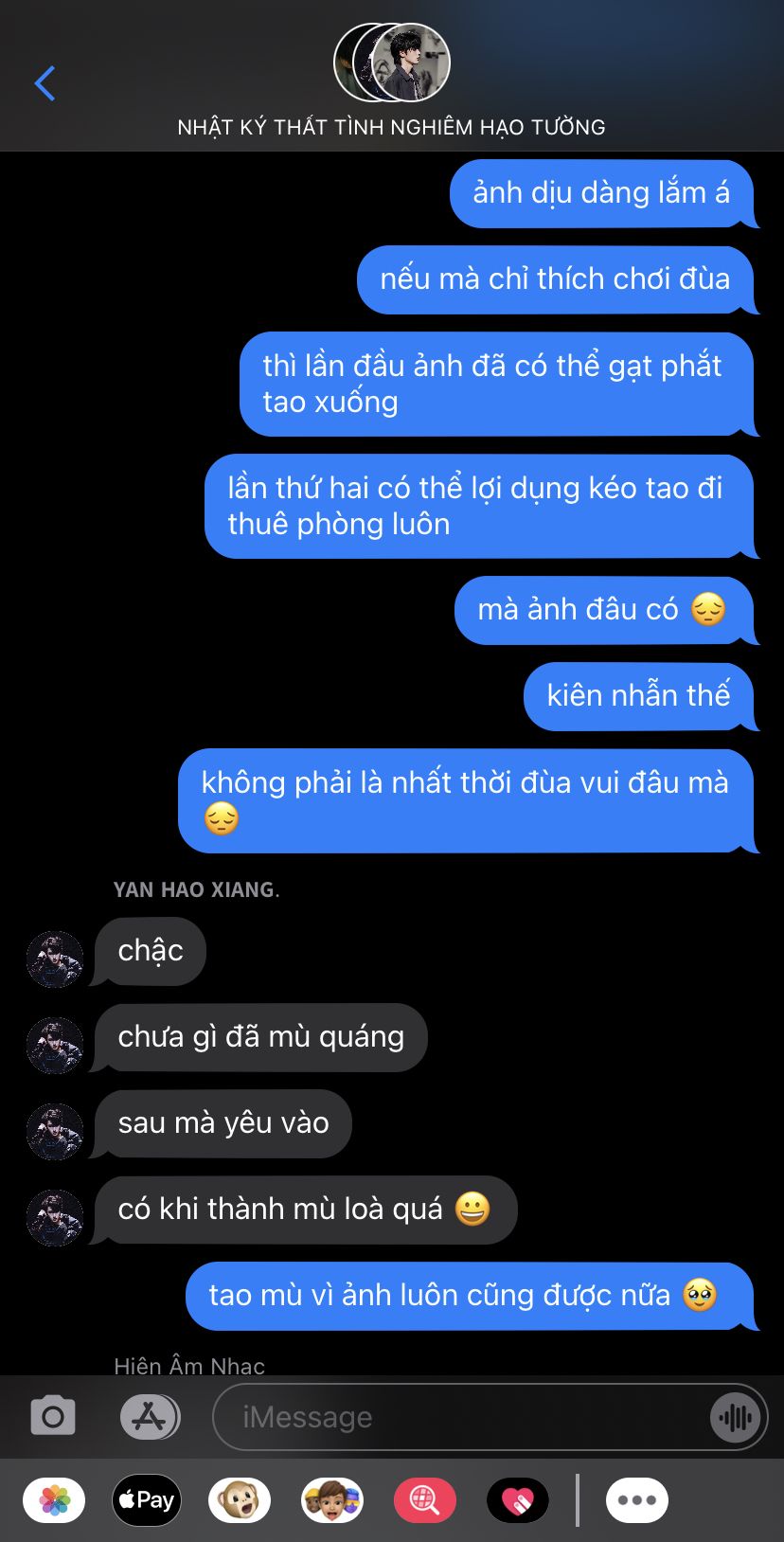The width and height of the screenshot is (784, 1542).
Task: Open the Animoji monkey app
Action: coord(240,1500)
